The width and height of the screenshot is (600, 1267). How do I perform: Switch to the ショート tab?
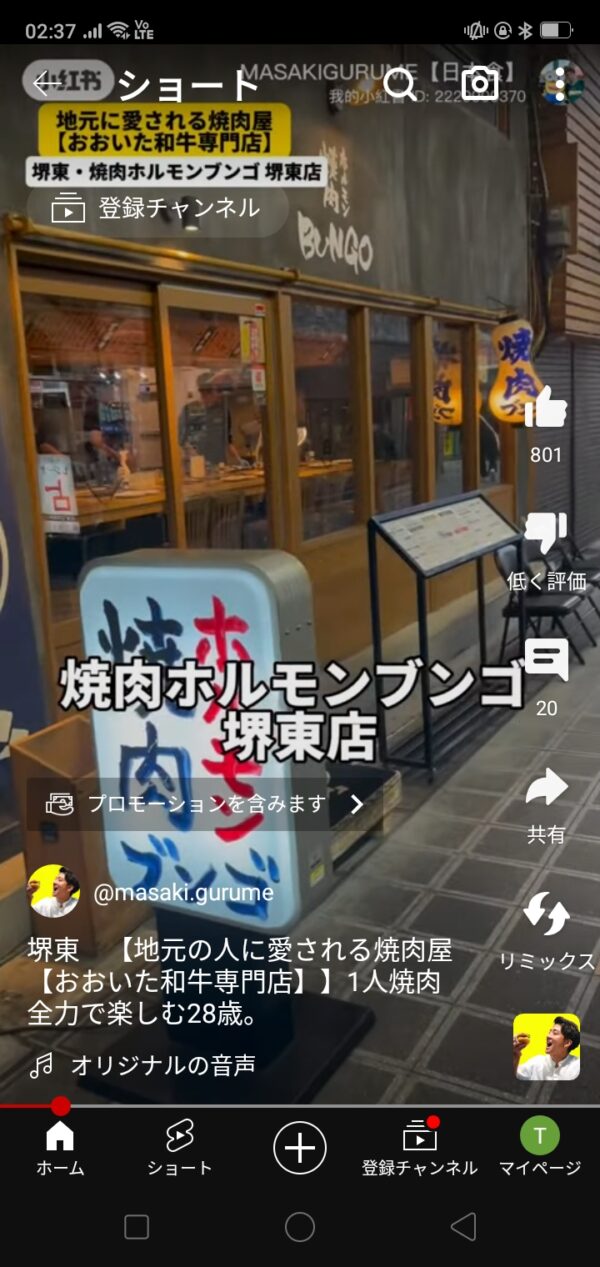(x=180, y=1147)
